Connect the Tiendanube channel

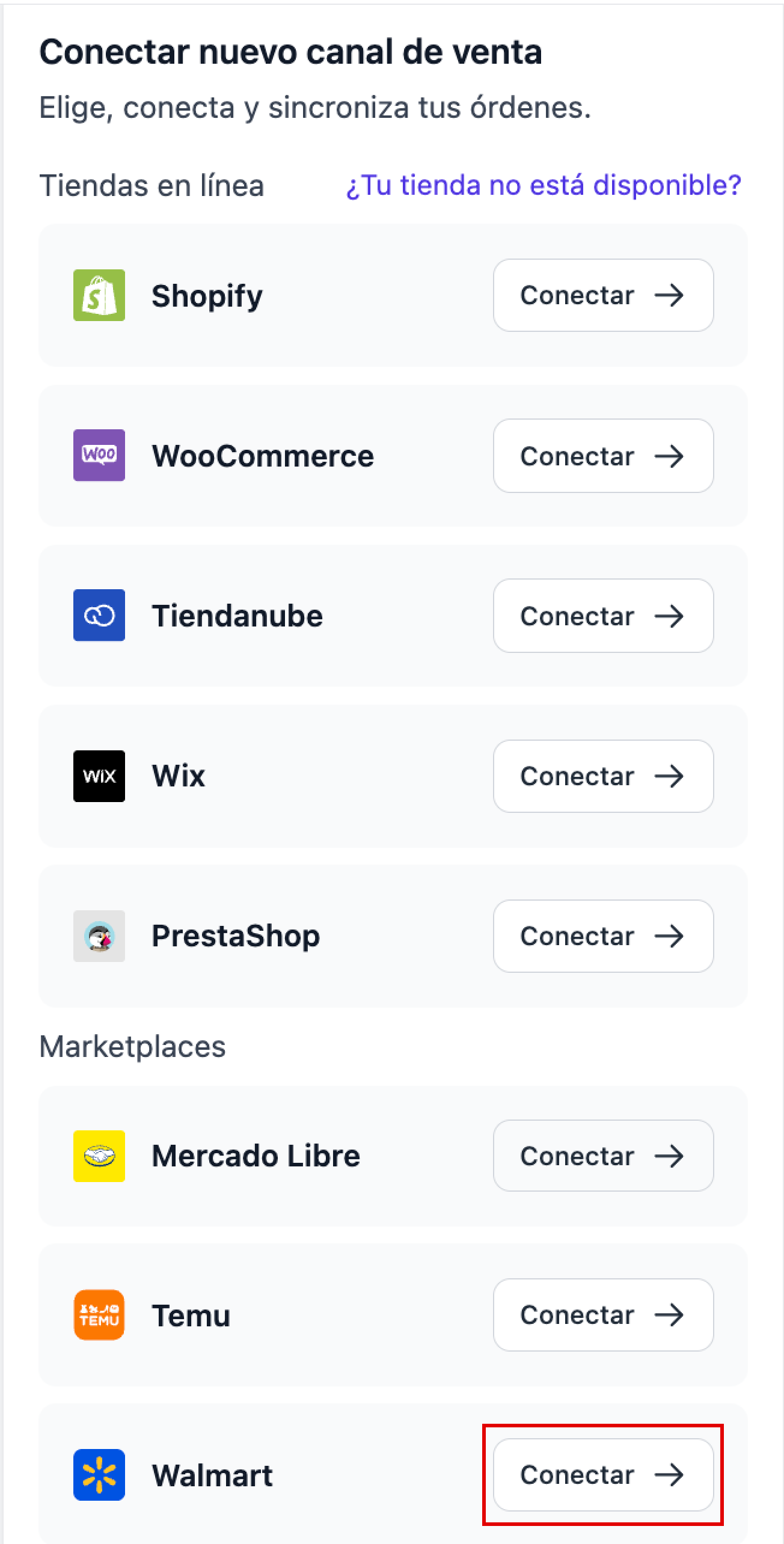603,616
